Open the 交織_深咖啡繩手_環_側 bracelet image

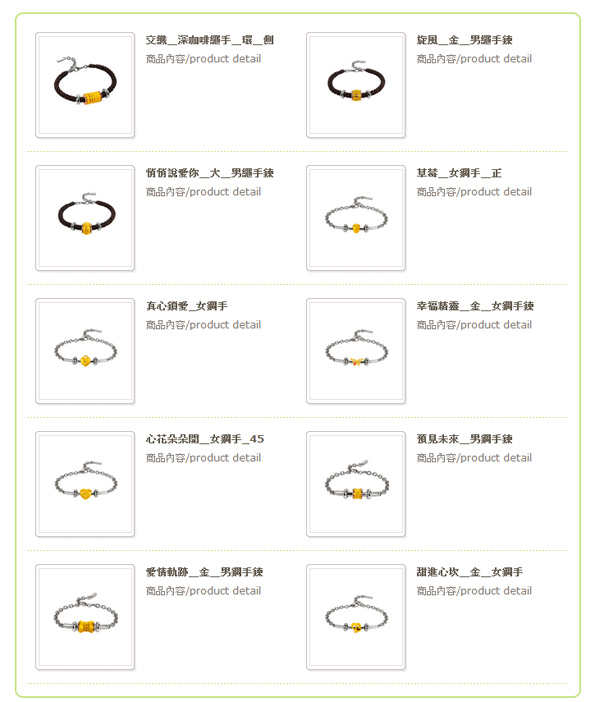[85, 85]
